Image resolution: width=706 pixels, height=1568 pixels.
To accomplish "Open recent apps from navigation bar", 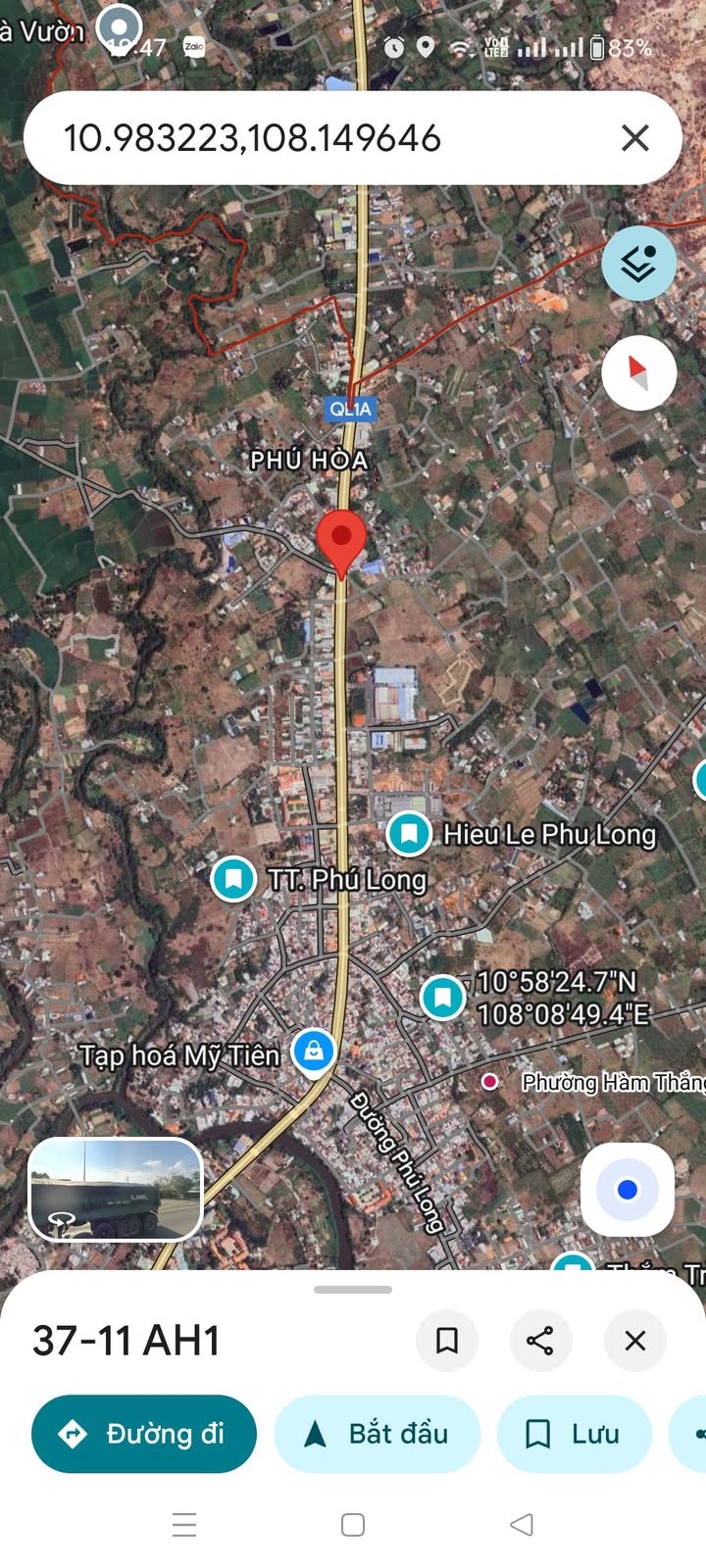I will (184, 1525).
